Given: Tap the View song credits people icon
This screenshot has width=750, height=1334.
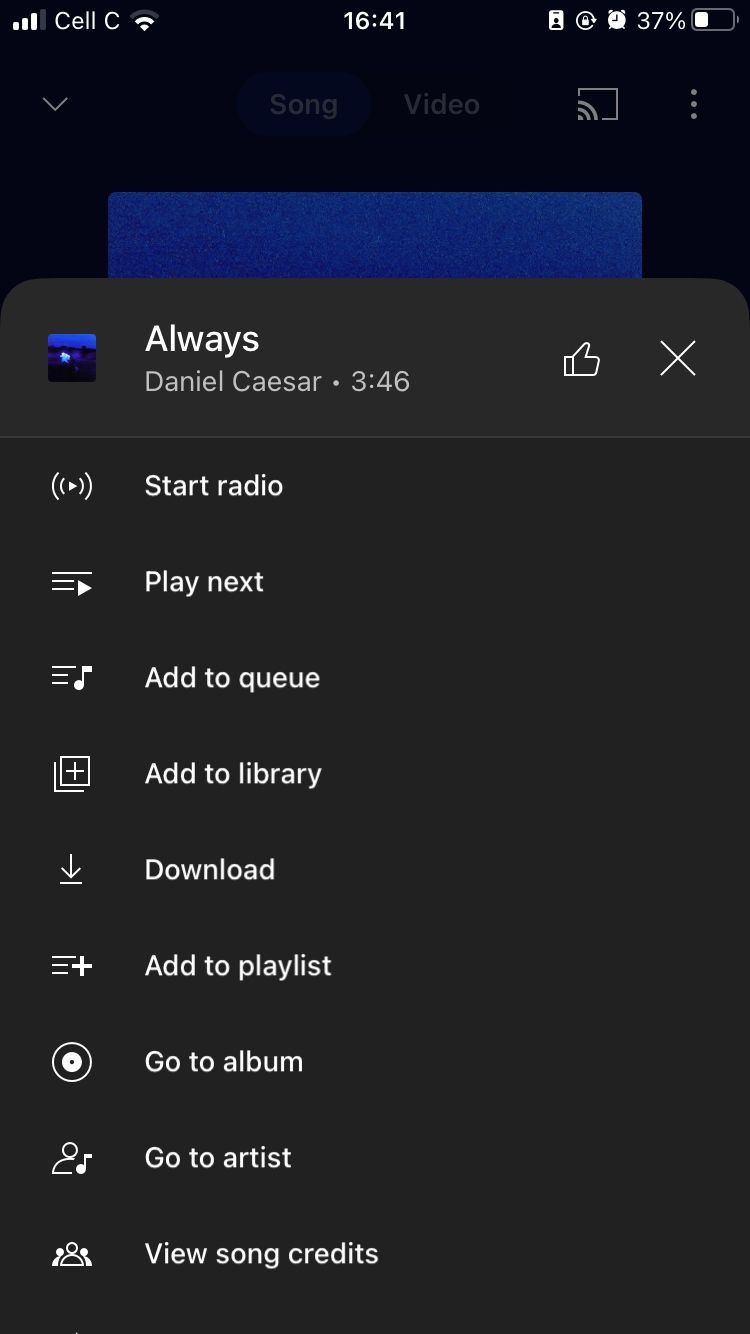Looking at the screenshot, I should click(x=71, y=1253).
